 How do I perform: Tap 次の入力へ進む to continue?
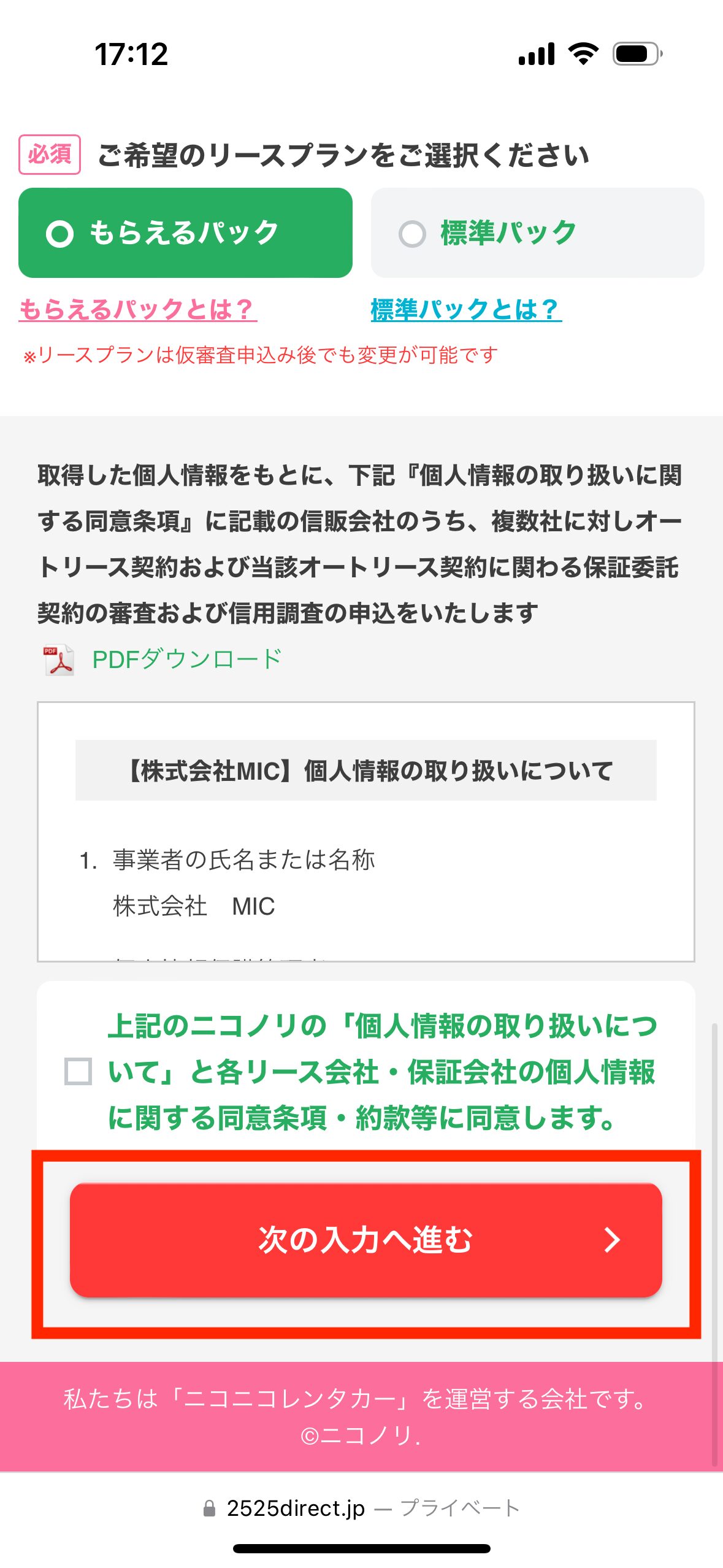coord(365,1240)
